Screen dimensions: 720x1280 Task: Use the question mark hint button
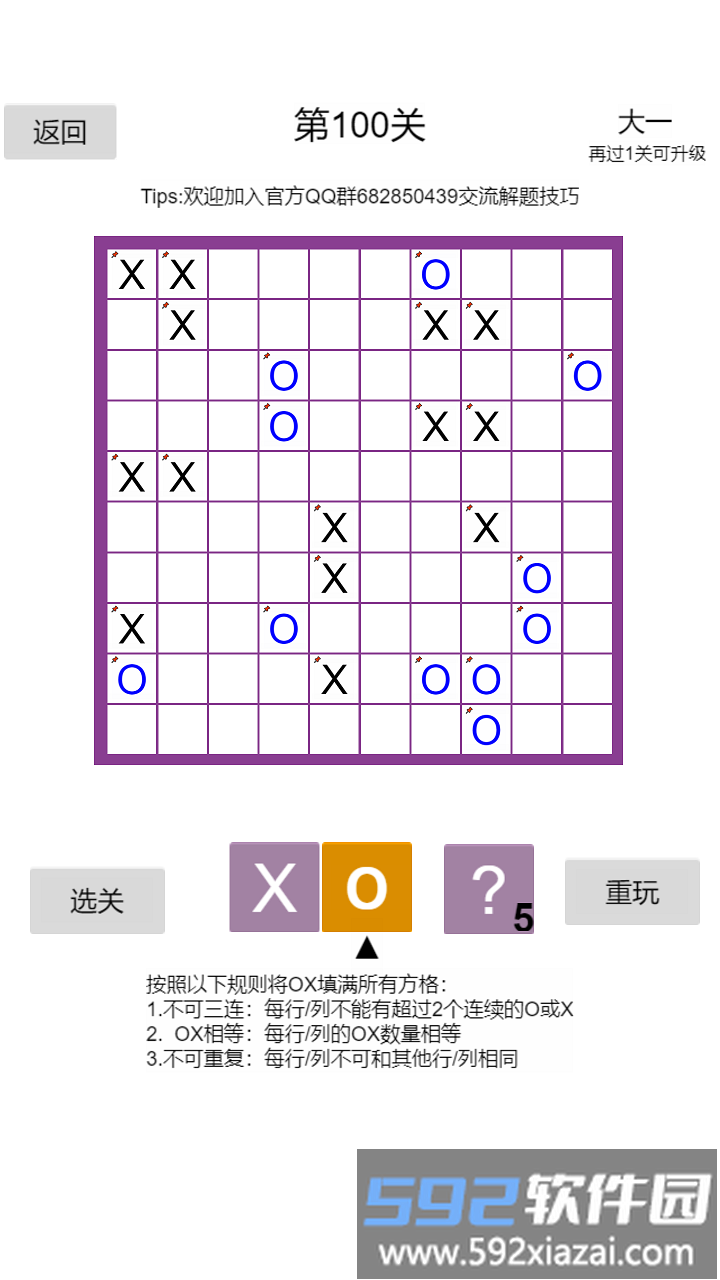pyautogui.click(x=488, y=888)
